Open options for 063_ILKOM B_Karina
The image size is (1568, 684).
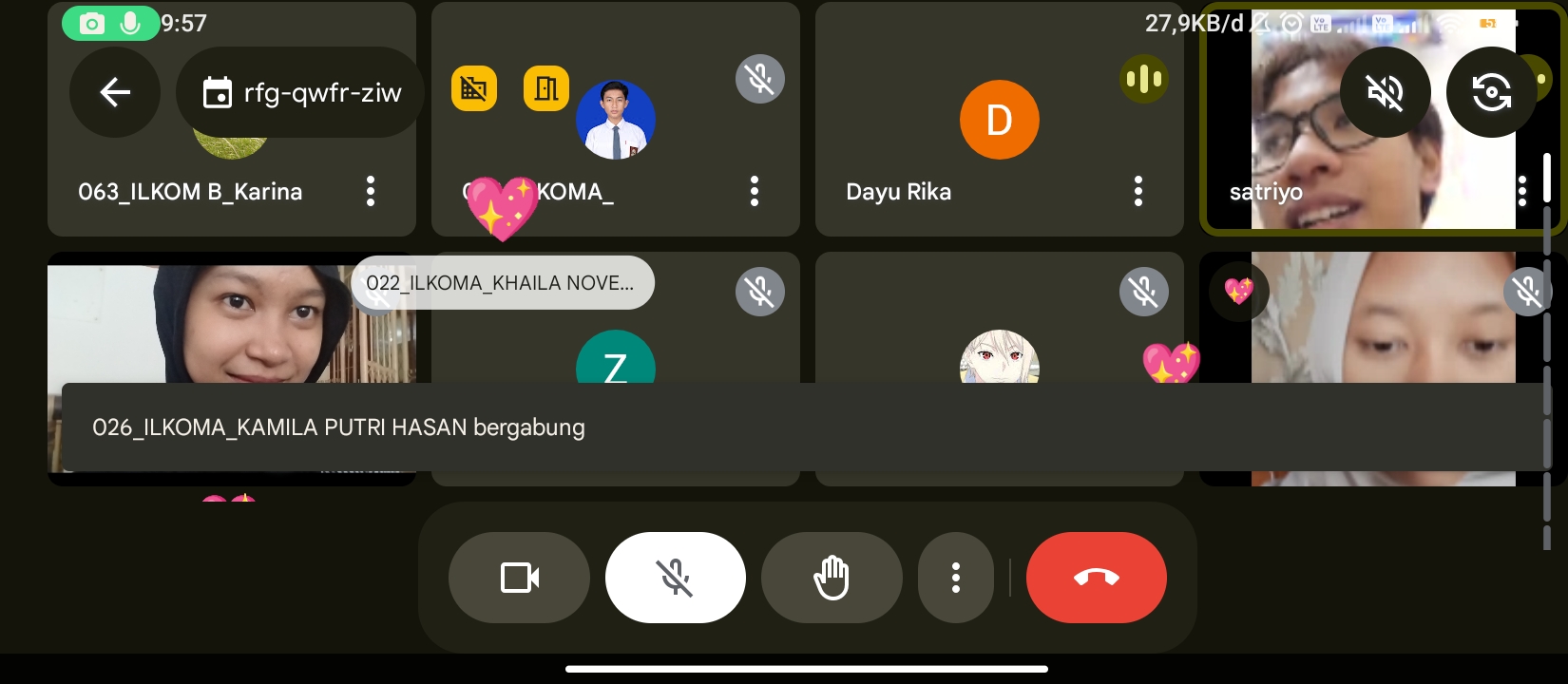371,191
